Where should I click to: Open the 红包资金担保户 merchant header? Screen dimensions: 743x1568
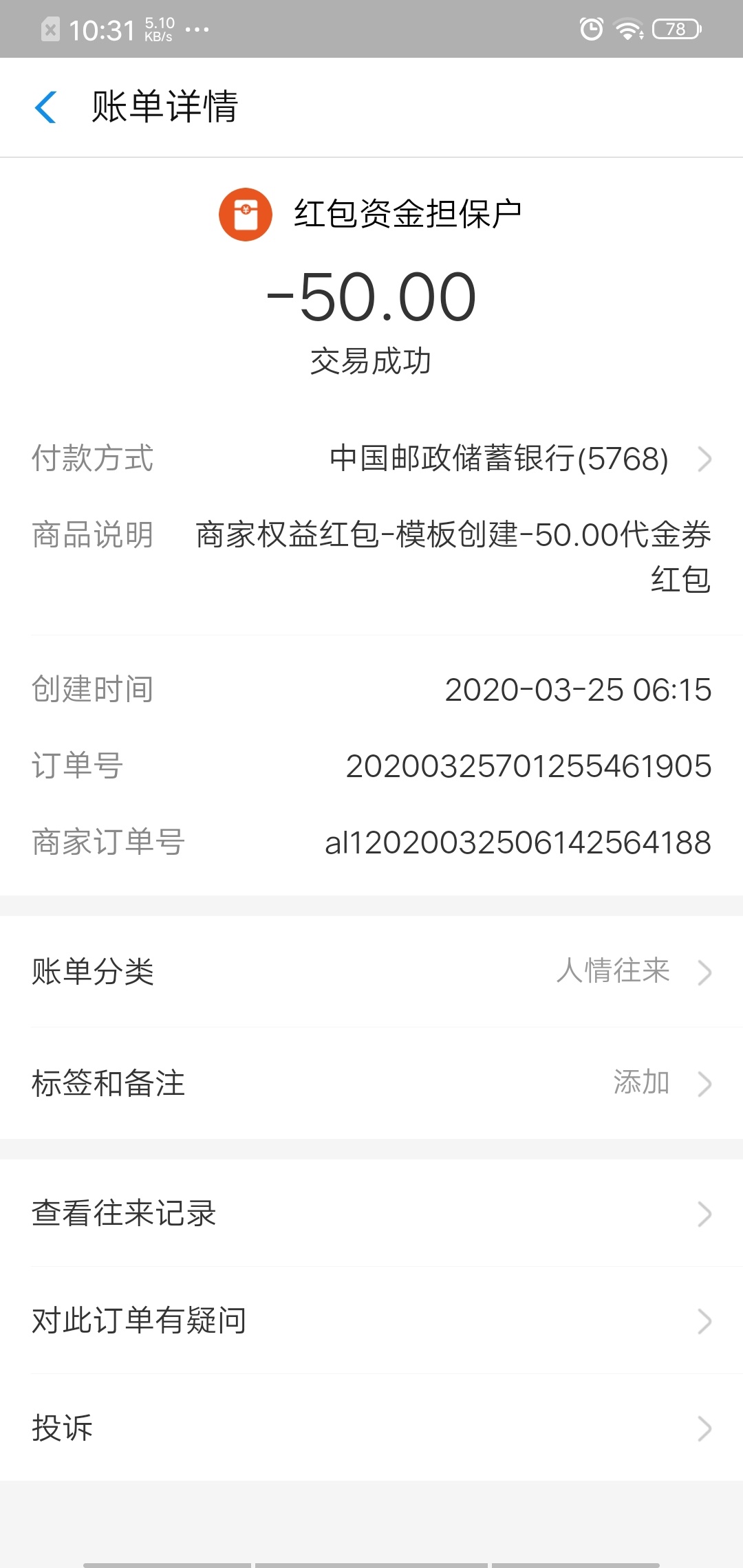point(370,214)
